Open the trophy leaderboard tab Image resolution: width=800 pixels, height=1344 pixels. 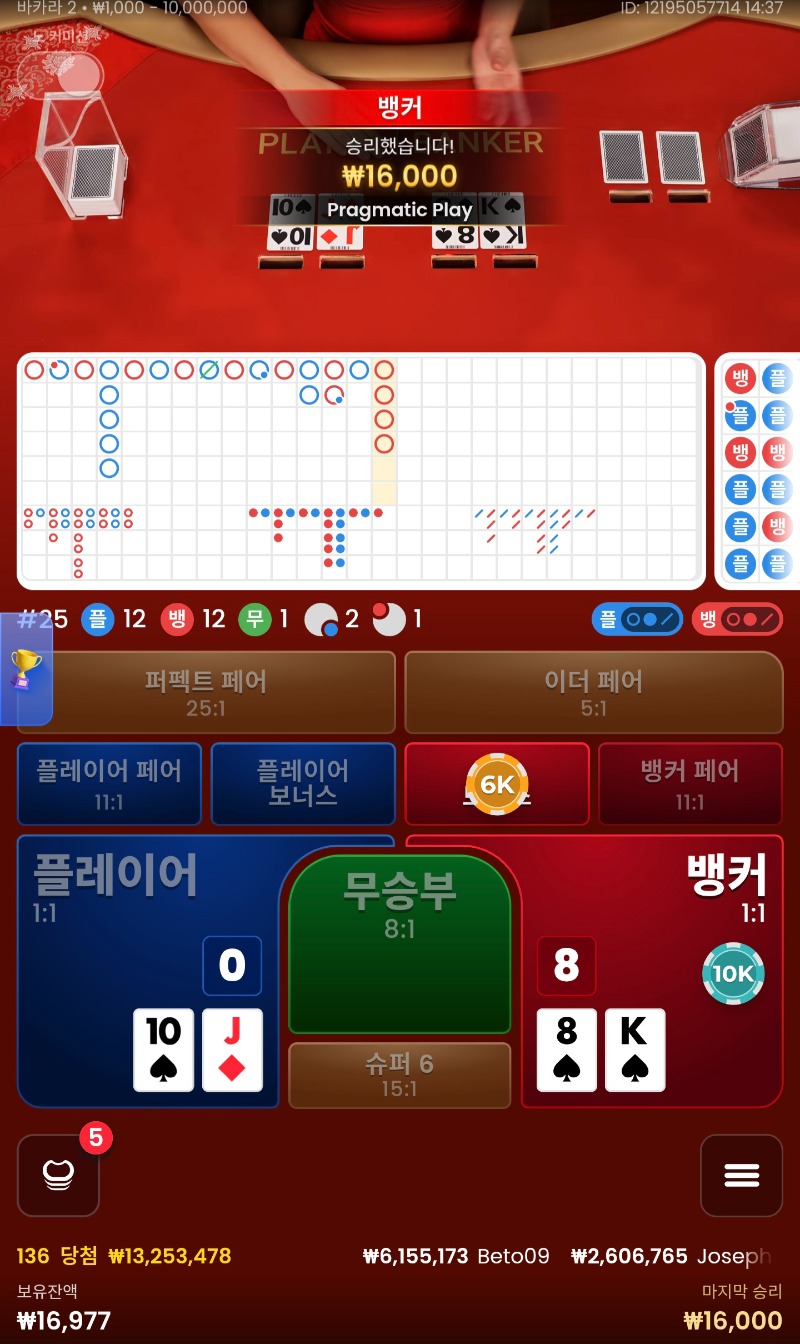[x=24, y=668]
